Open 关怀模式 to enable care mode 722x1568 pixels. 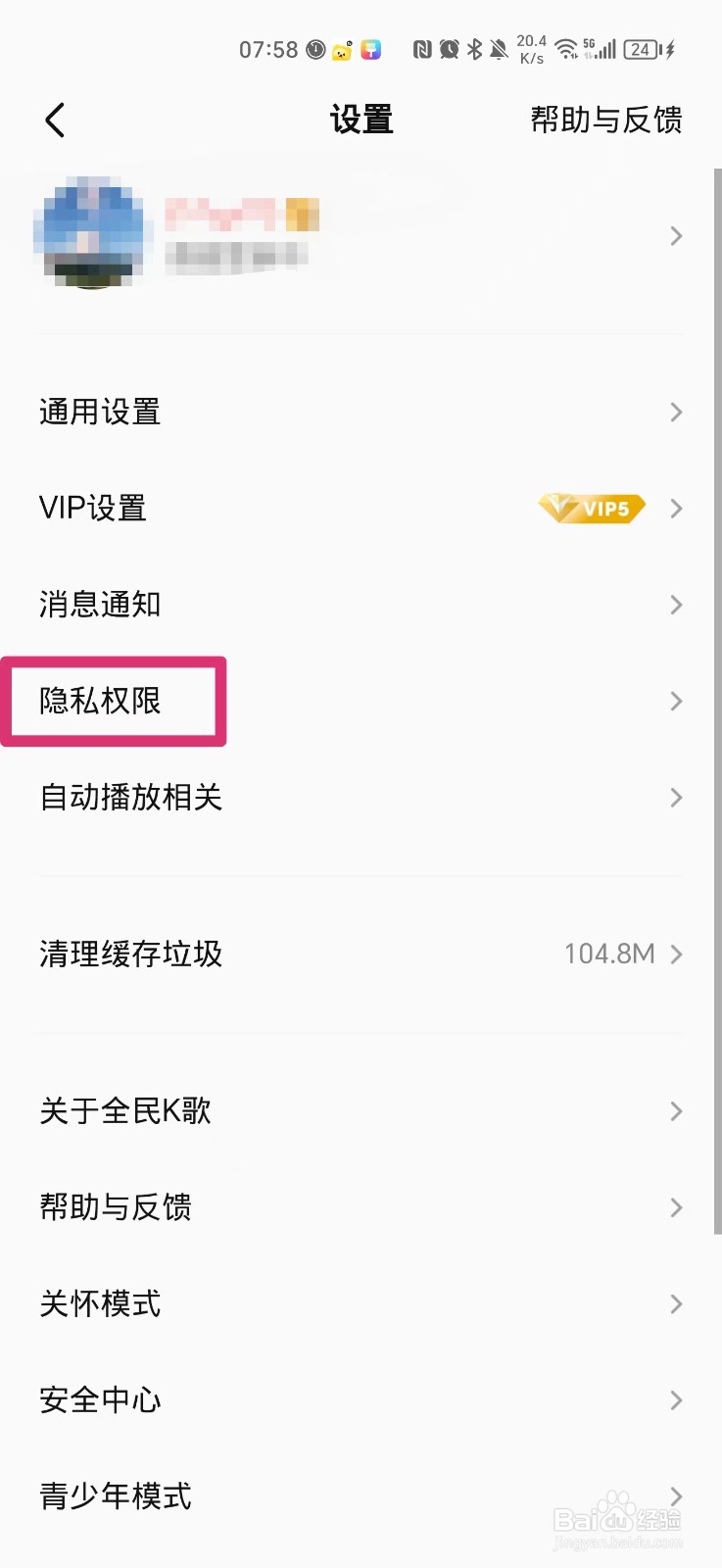point(99,1303)
